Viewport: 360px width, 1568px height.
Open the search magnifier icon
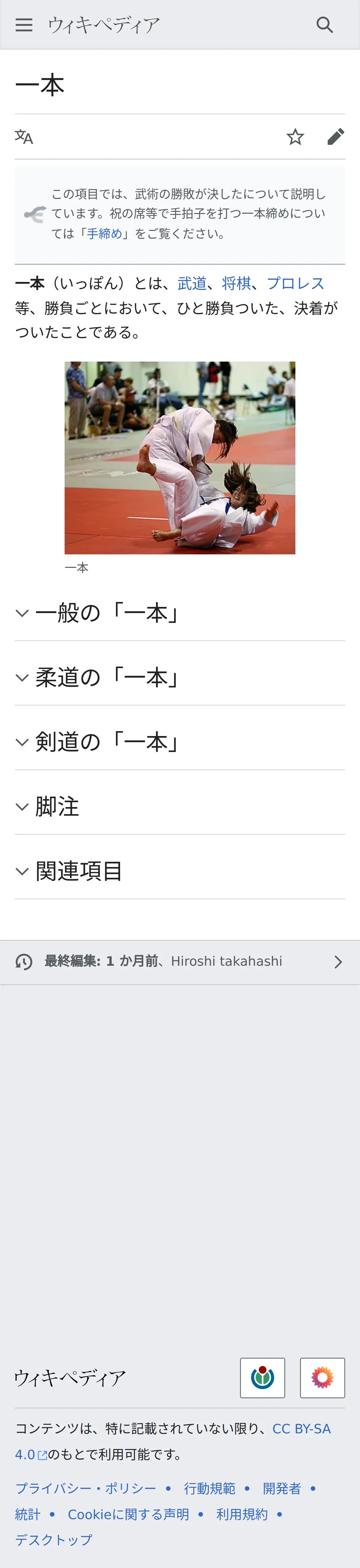pyautogui.click(x=325, y=25)
